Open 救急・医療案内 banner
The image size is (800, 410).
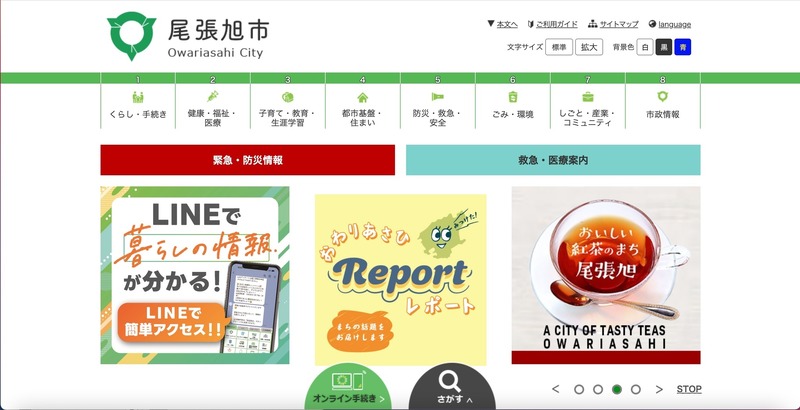[x=553, y=160]
